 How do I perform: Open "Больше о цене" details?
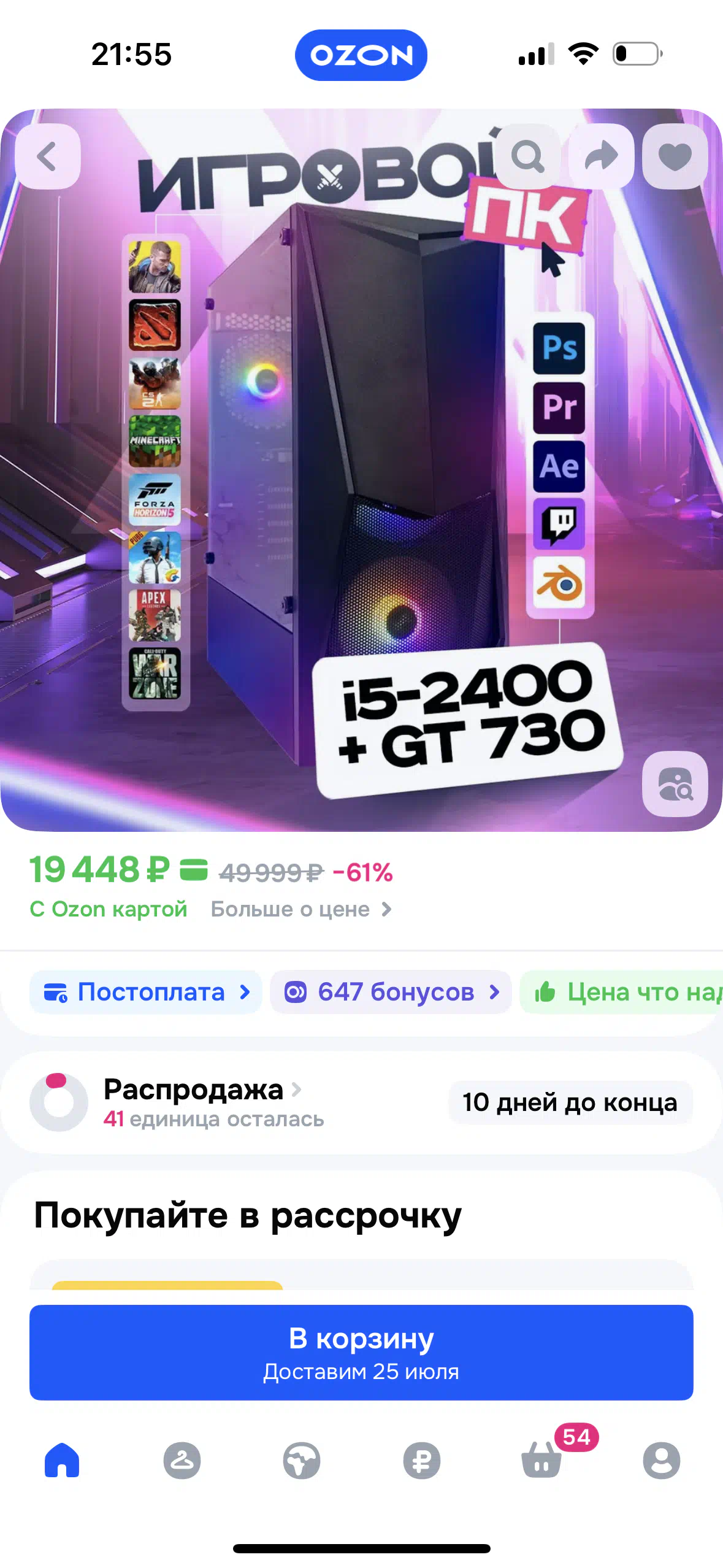point(300,909)
